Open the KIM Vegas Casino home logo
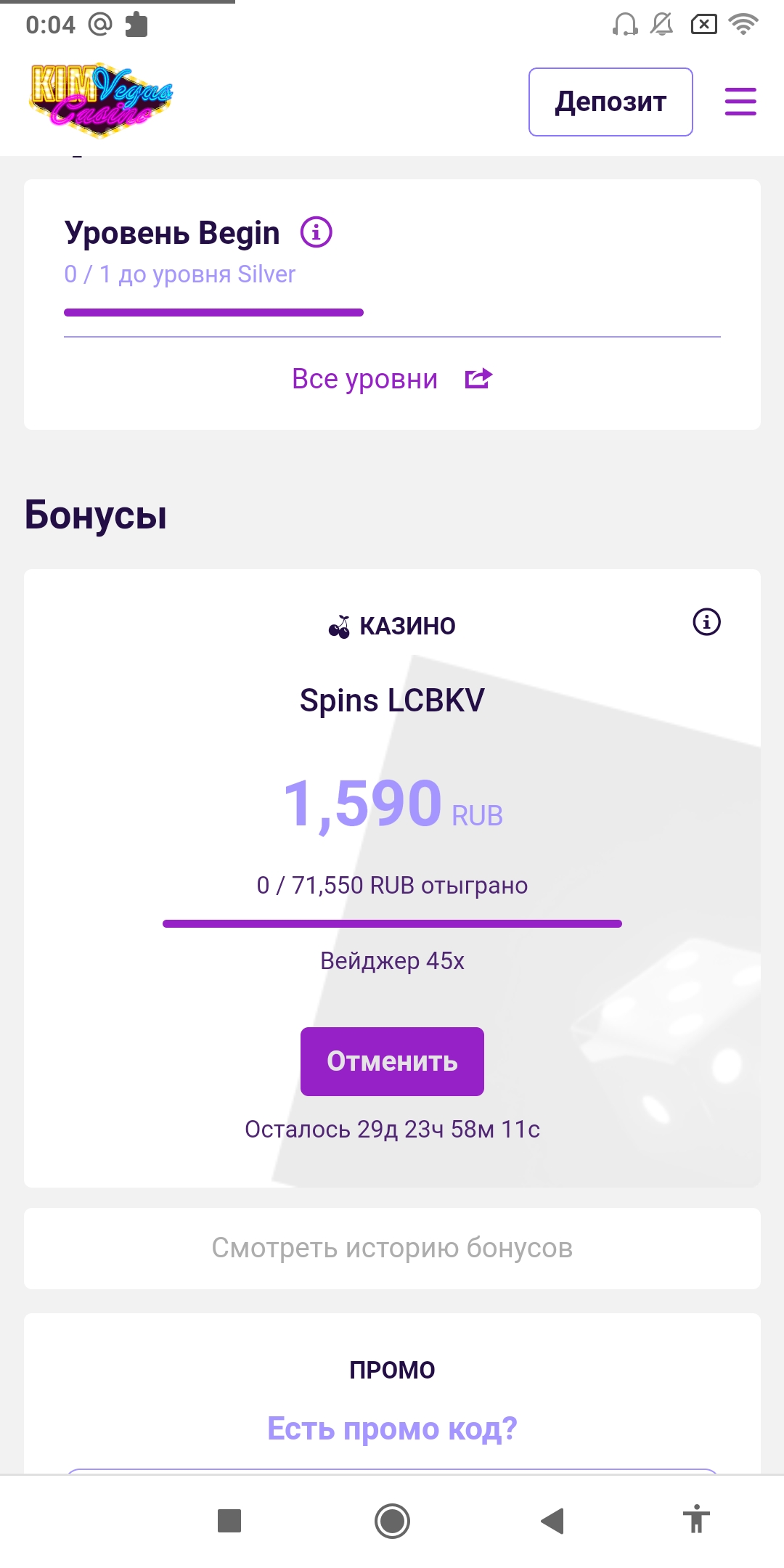 (101, 100)
